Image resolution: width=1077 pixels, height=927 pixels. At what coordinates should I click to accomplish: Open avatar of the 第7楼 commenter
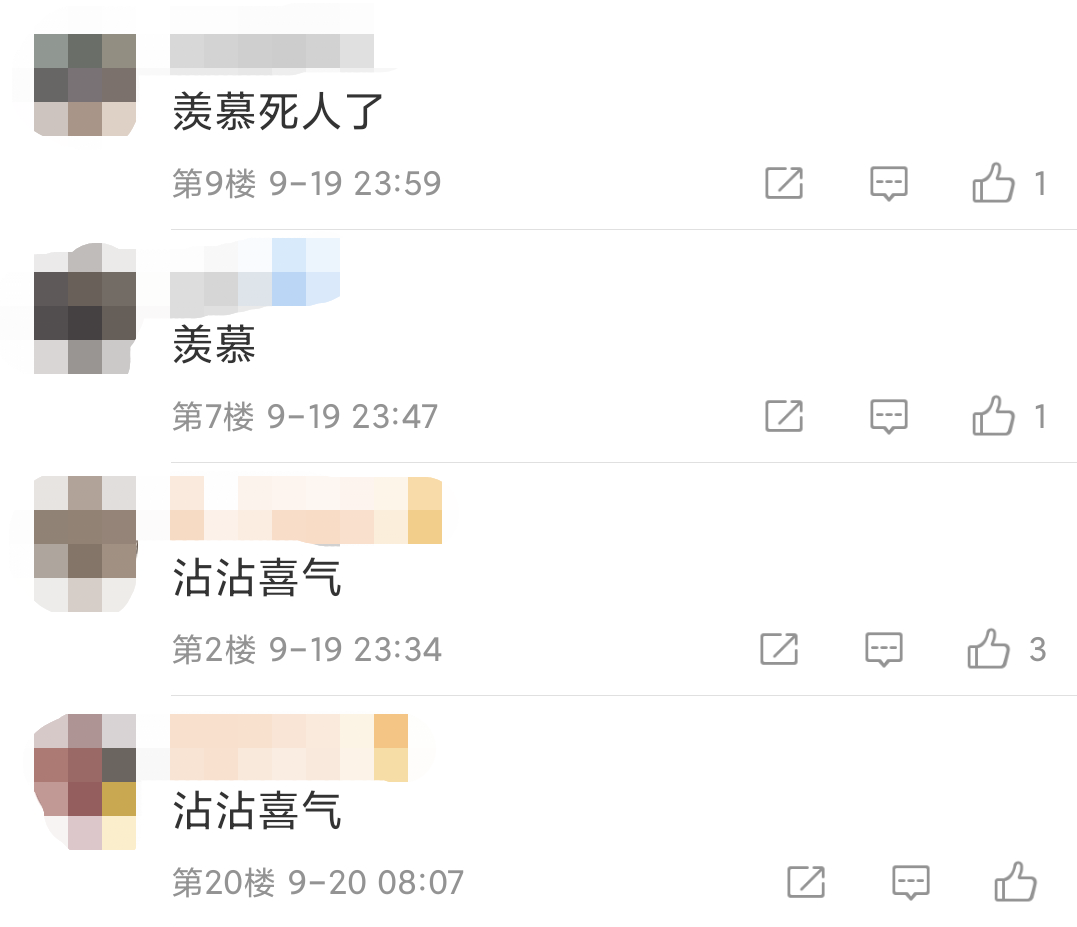[85, 309]
